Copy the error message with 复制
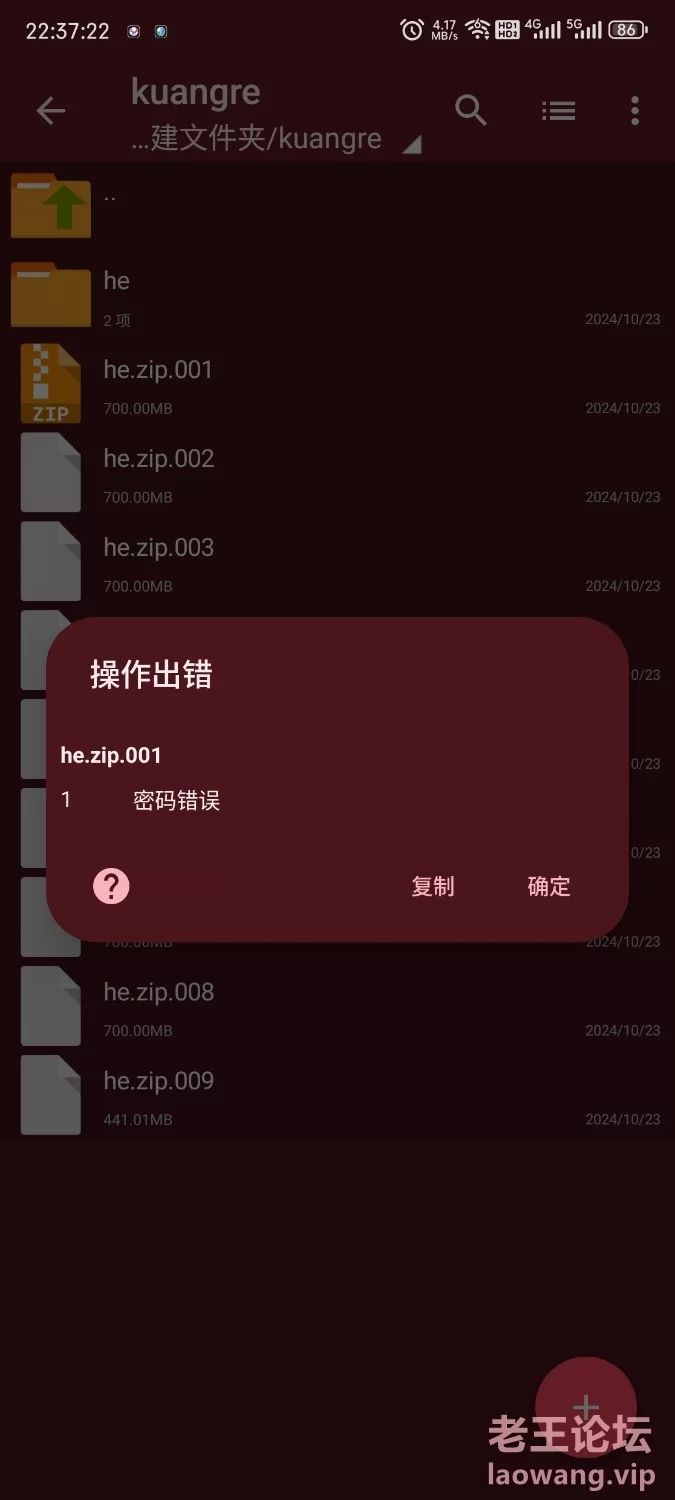Image resolution: width=675 pixels, height=1500 pixels. 433,886
